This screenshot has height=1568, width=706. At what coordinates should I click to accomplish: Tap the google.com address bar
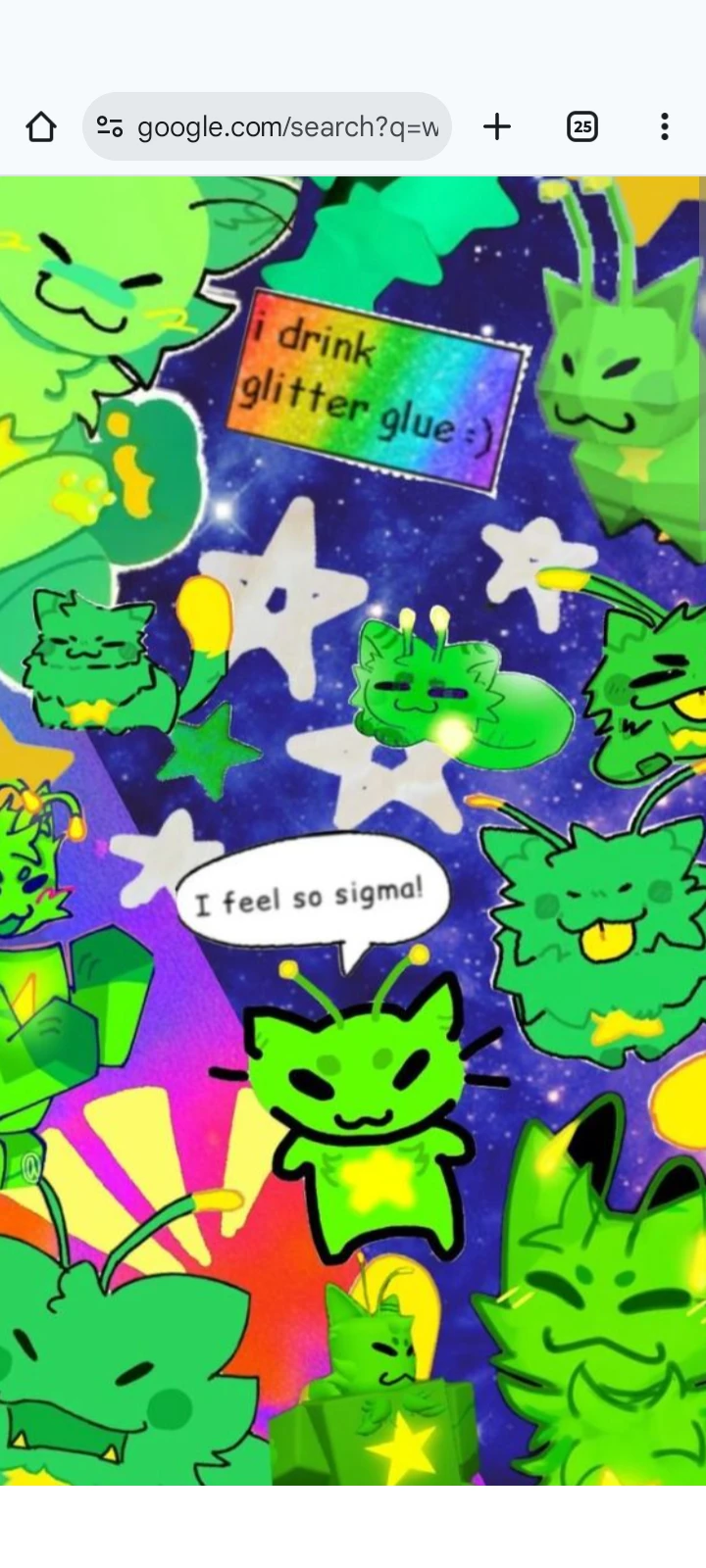tap(286, 126)
